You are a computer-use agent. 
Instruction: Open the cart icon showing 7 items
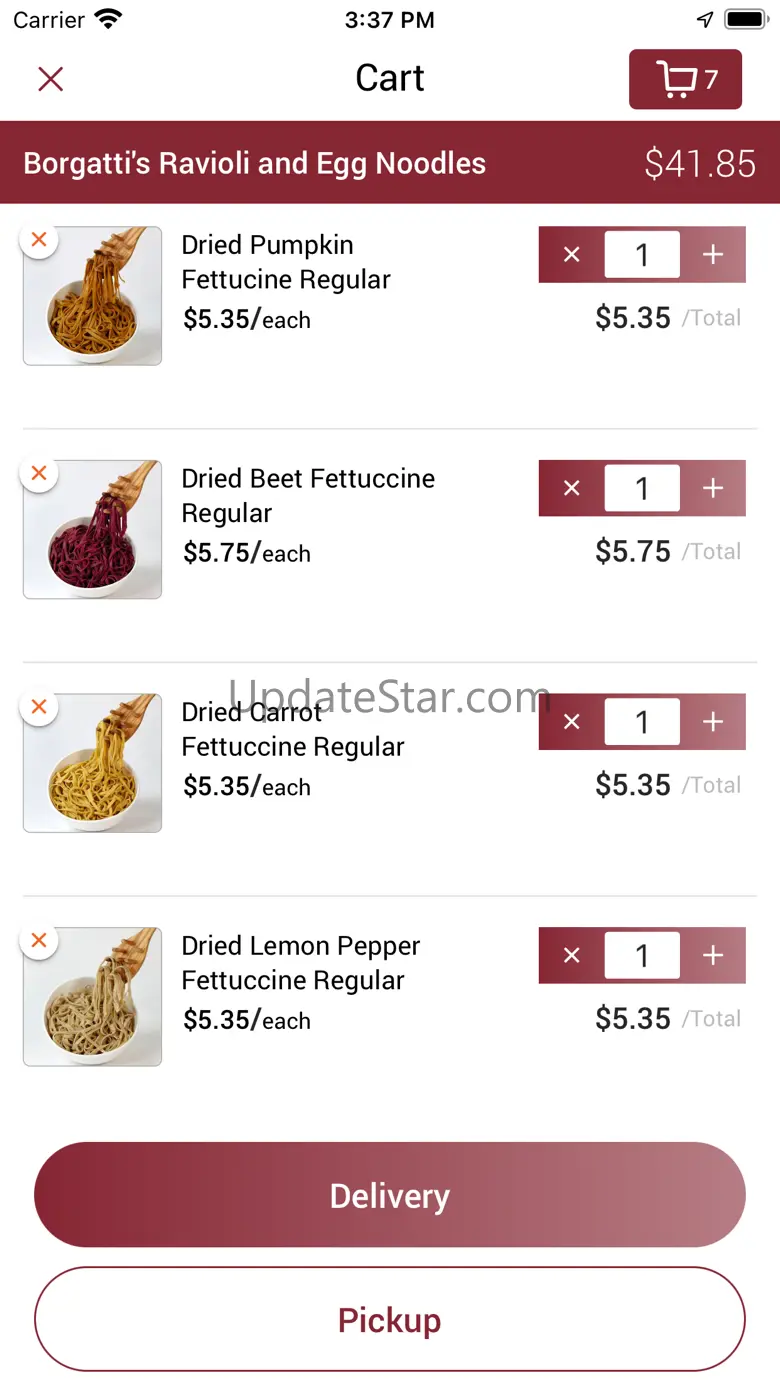[x=685, y=79]
